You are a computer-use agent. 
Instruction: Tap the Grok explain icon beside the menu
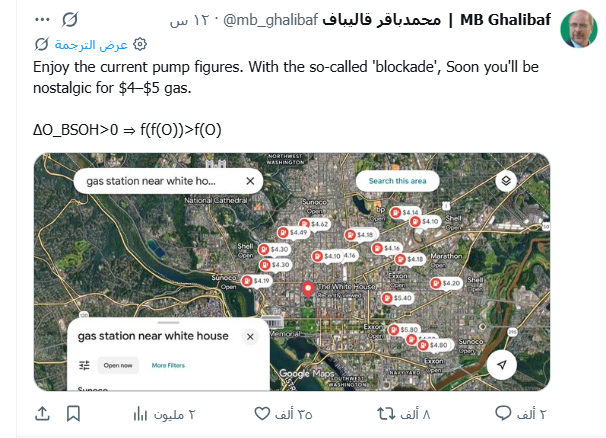tap(72, 19)
